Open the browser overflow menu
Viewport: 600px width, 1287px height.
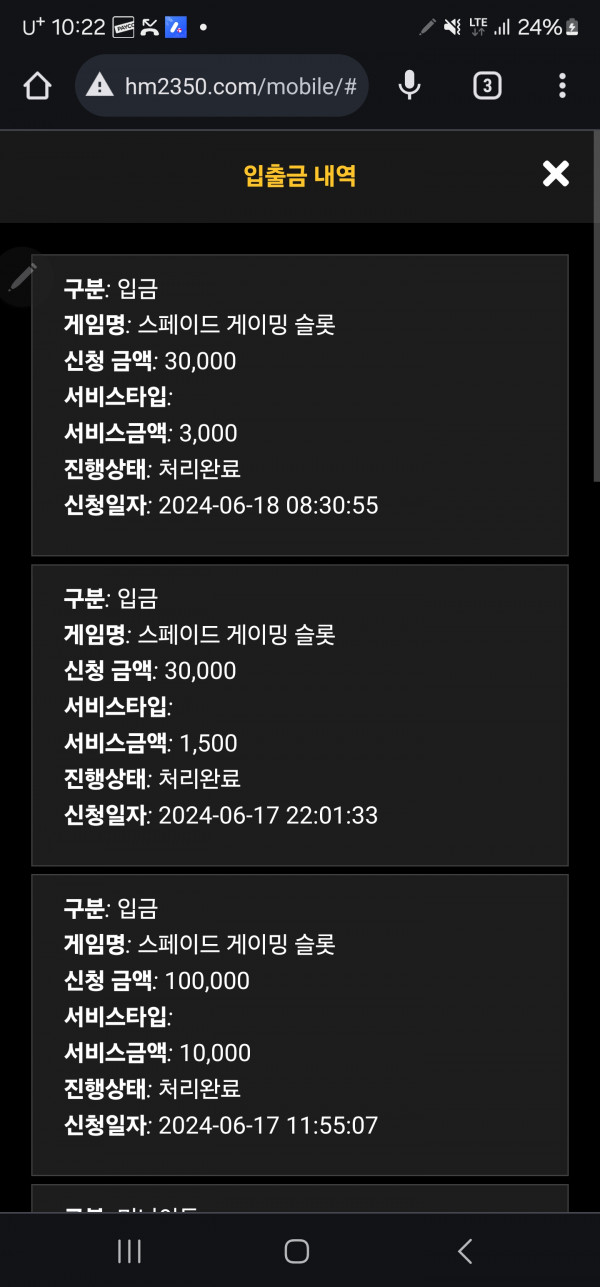(x=563, y=86)
